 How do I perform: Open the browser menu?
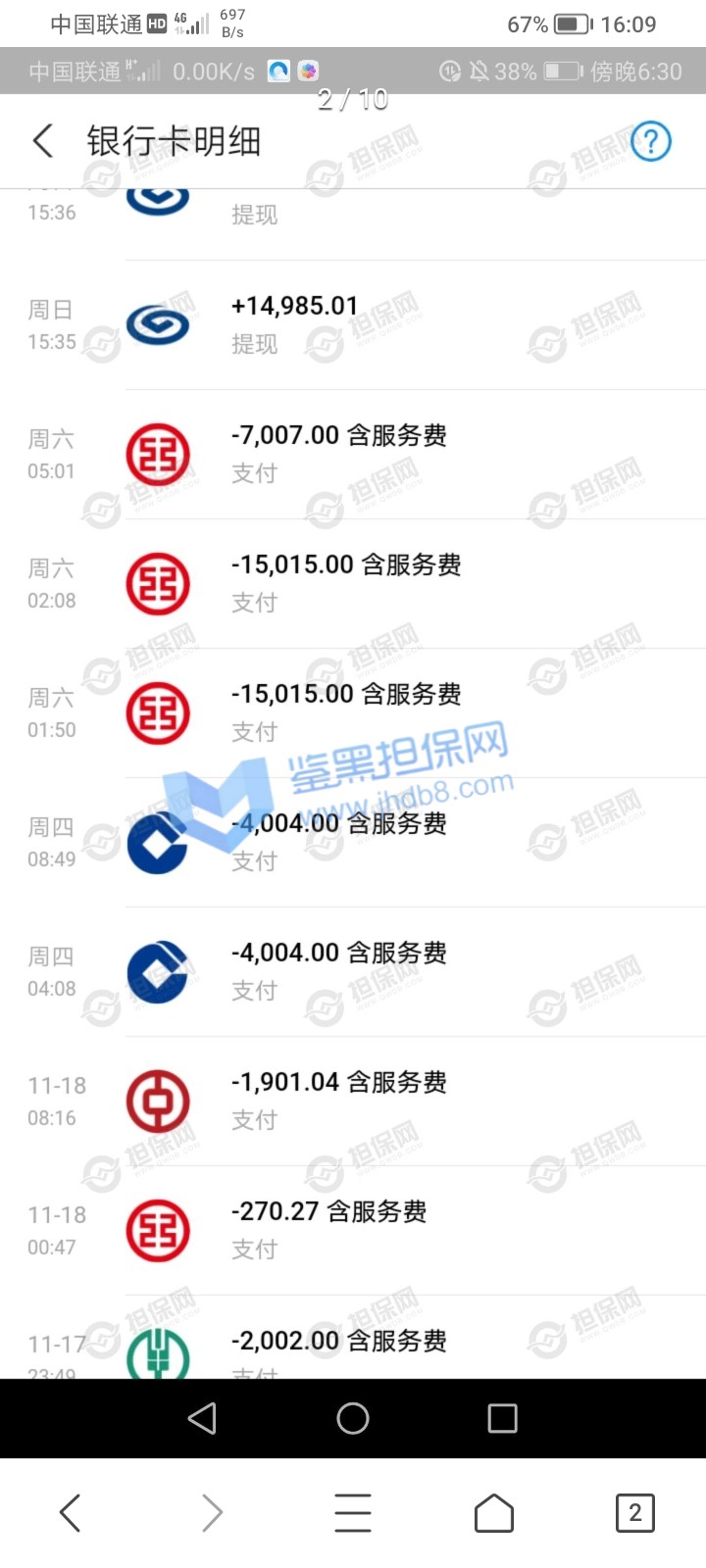click(x=353, y=1513)
